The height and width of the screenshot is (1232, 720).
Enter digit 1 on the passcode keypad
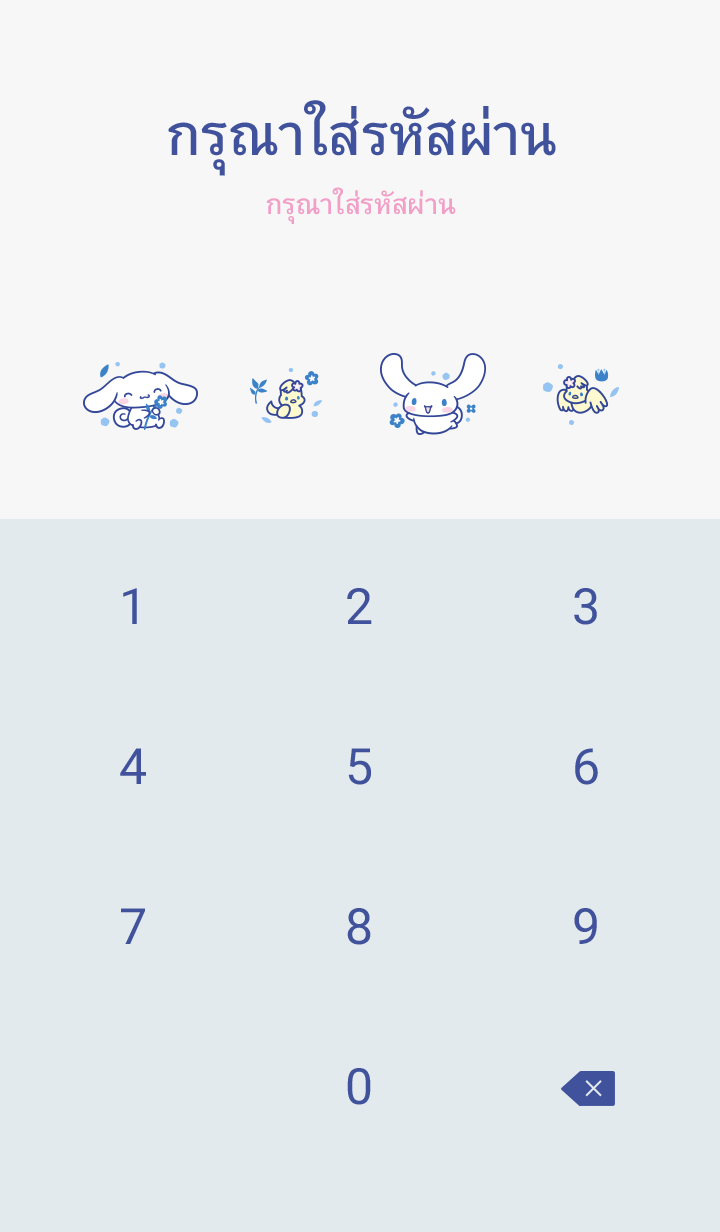133,607
